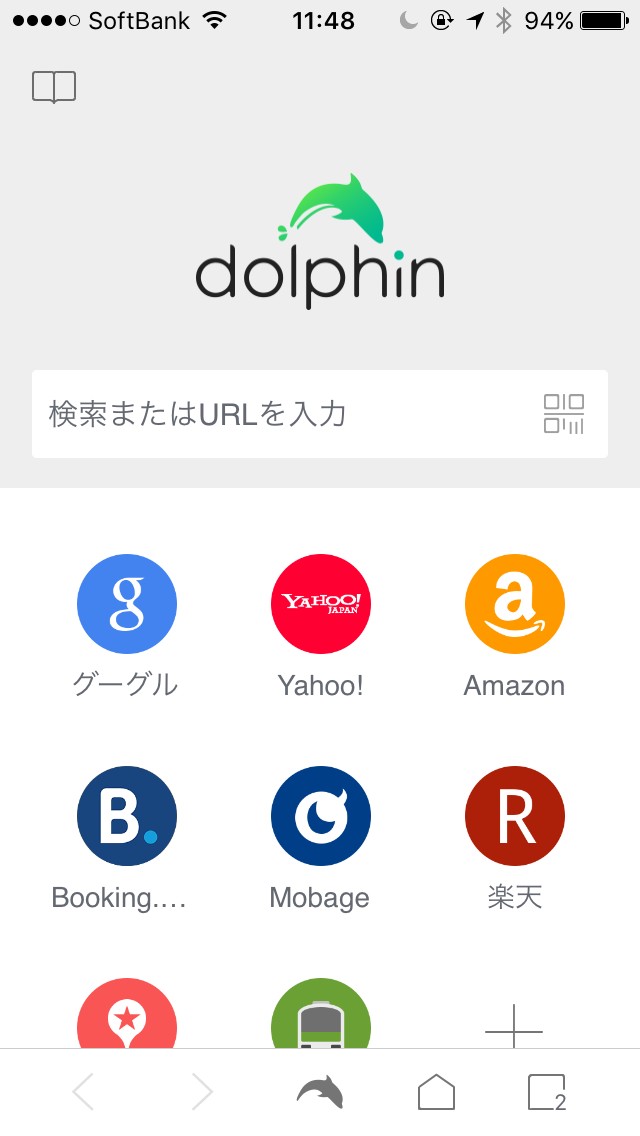This screenshot has width=640, height=1136.
Task: Open the Mobage shortcut
Action: point(321,817)
